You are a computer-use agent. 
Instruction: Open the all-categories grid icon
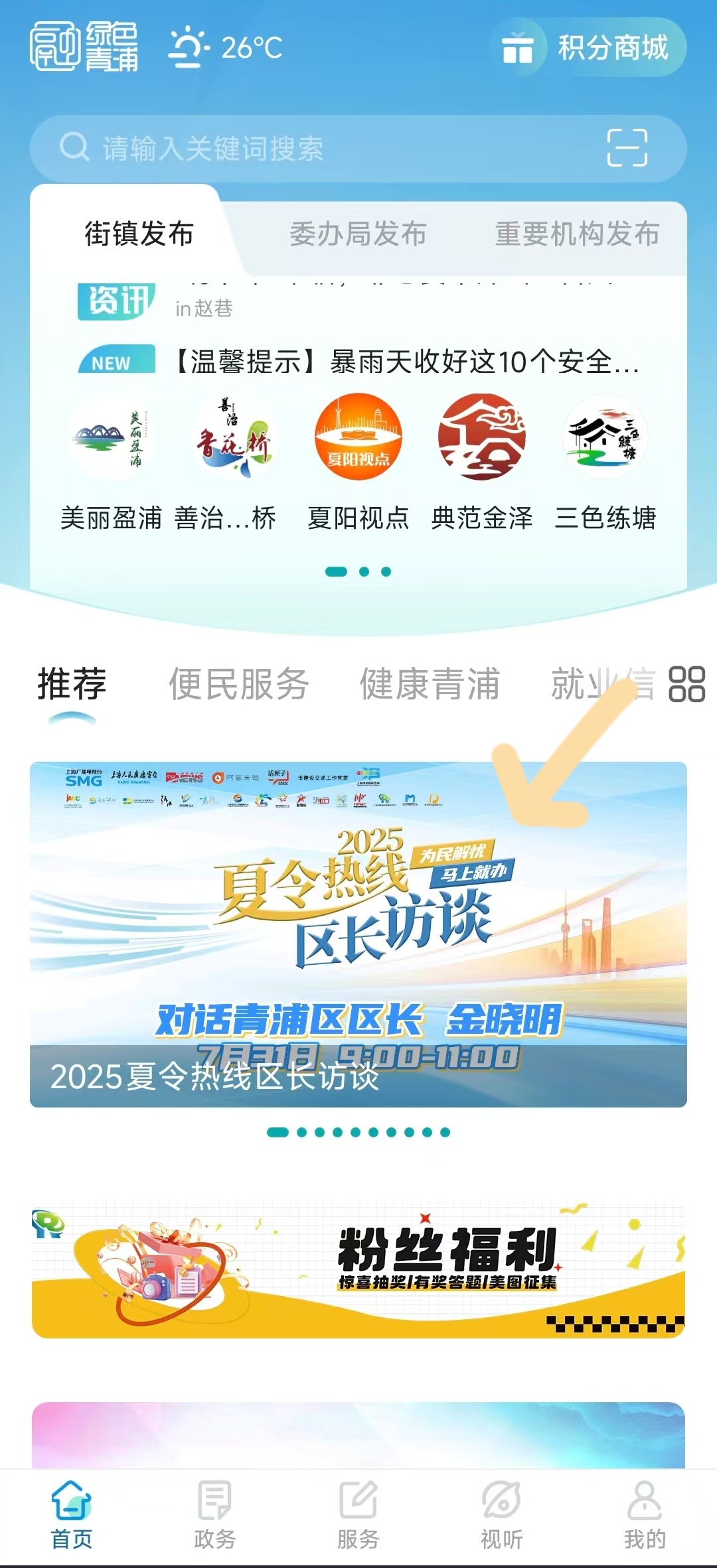(x=686, y=684)
